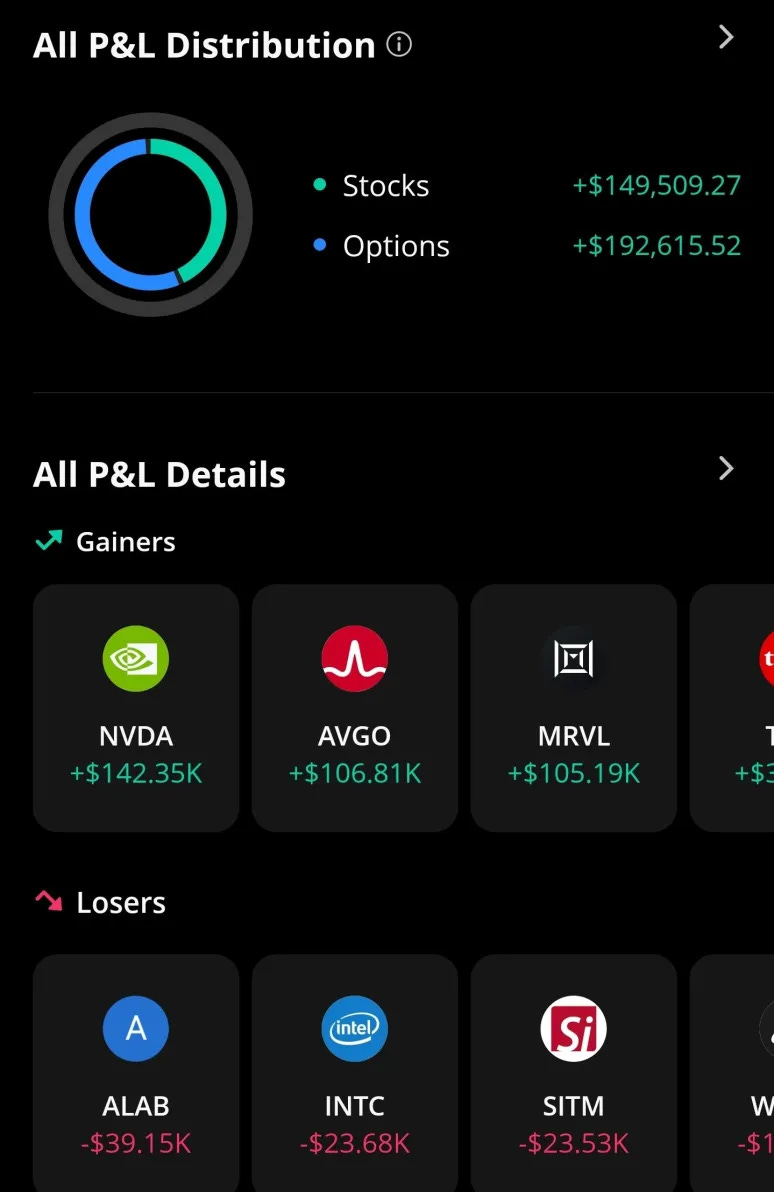
Task: Open the AVGO gainer card
Action: point(354,708)
